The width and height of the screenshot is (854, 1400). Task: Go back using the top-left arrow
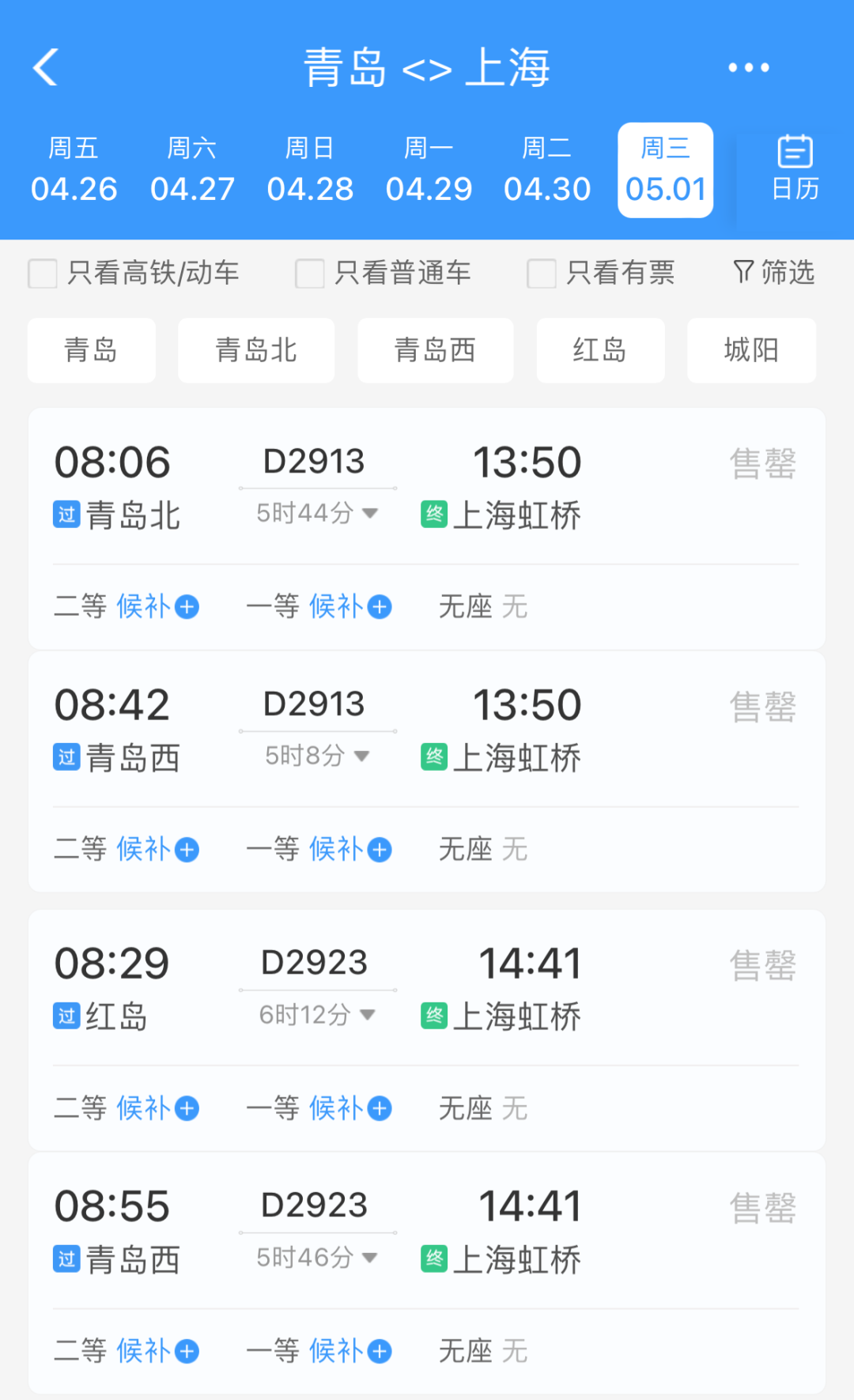point(46,67)
